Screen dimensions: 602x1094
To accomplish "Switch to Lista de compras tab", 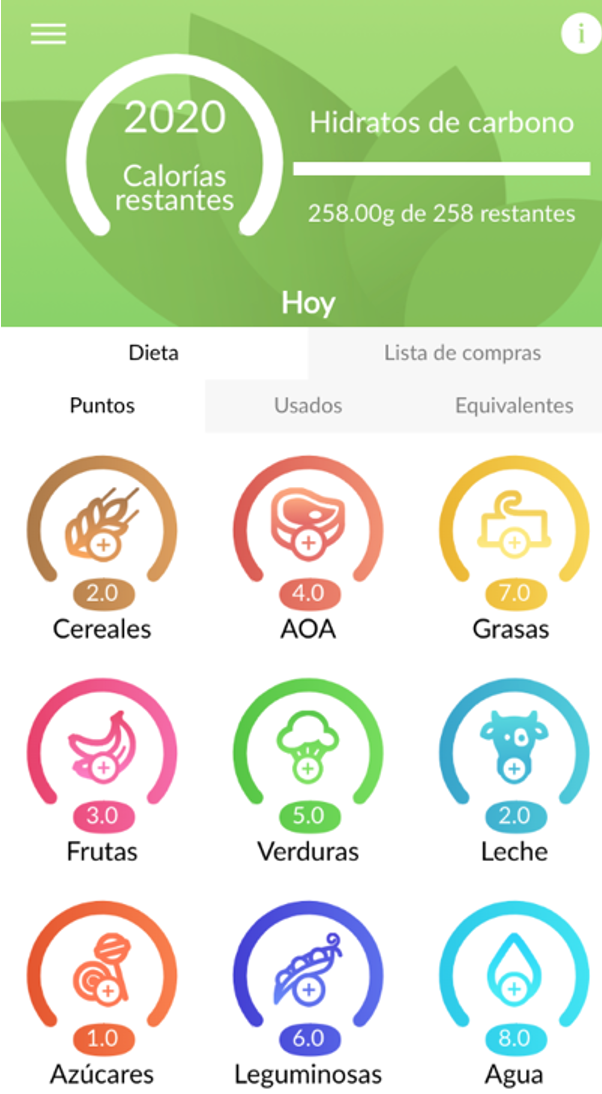I will 462,353.
